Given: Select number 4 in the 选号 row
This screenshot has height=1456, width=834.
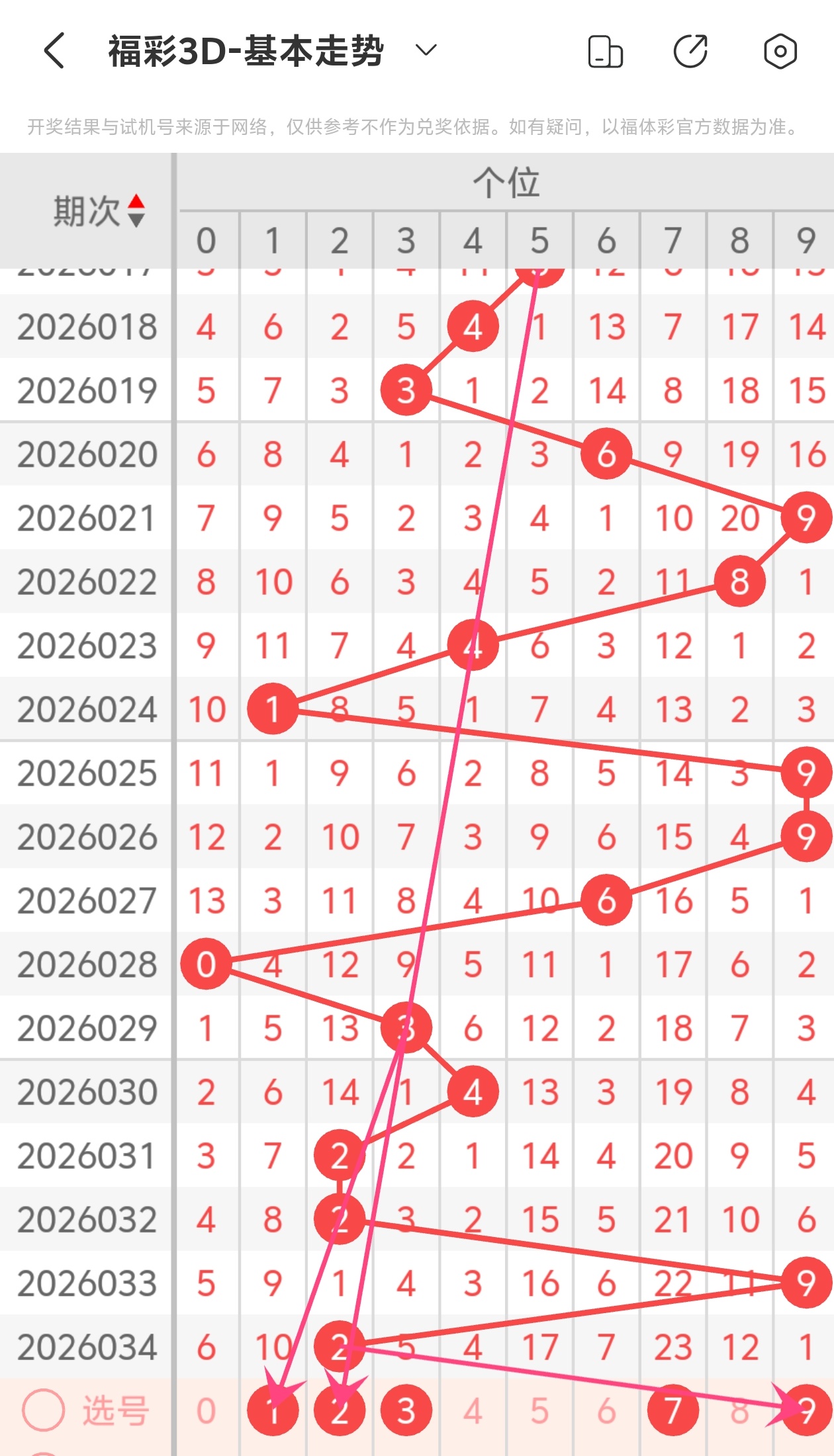Looking at the screenshot, I should (473, 1410).
